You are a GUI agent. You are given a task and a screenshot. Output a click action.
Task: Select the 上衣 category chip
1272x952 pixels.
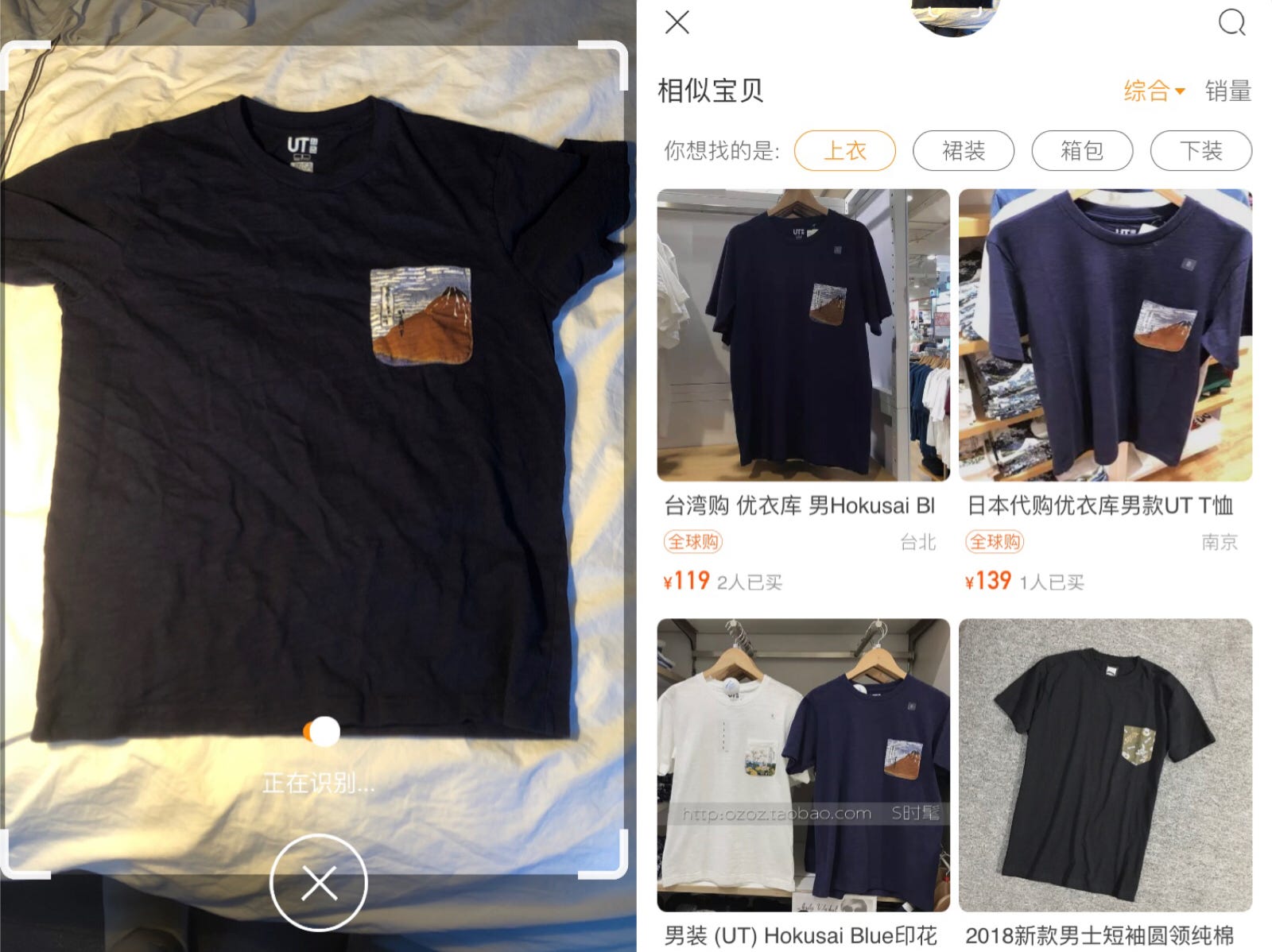click(x=844, y=150)
